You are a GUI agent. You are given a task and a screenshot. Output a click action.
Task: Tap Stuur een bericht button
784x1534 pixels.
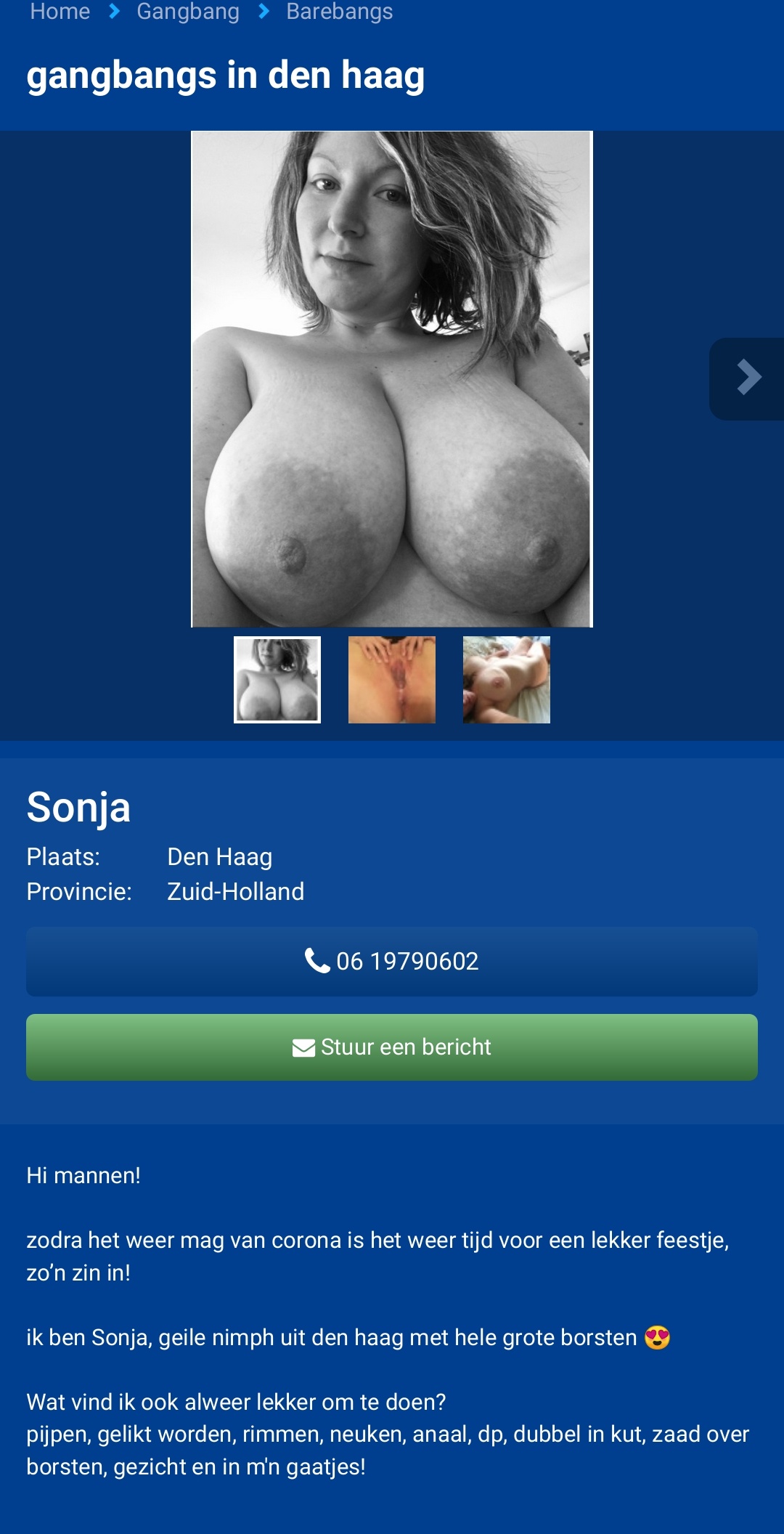pyautogui.click(x=392, y=1047)
